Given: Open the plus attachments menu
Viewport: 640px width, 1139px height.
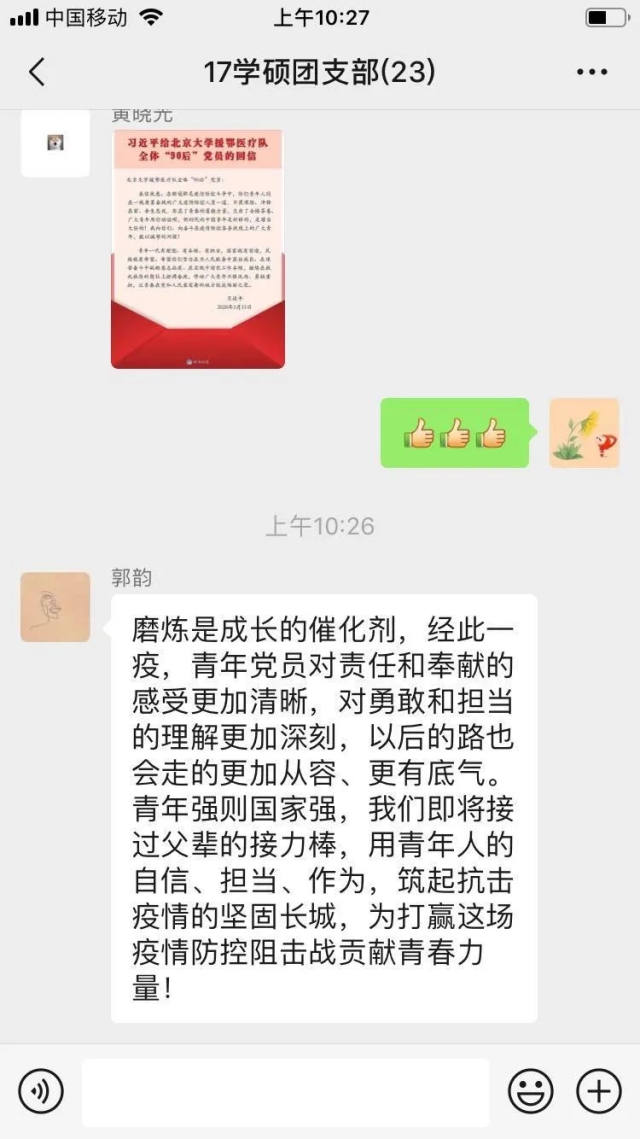Looking at the screenshot, I should point(599,1091).
